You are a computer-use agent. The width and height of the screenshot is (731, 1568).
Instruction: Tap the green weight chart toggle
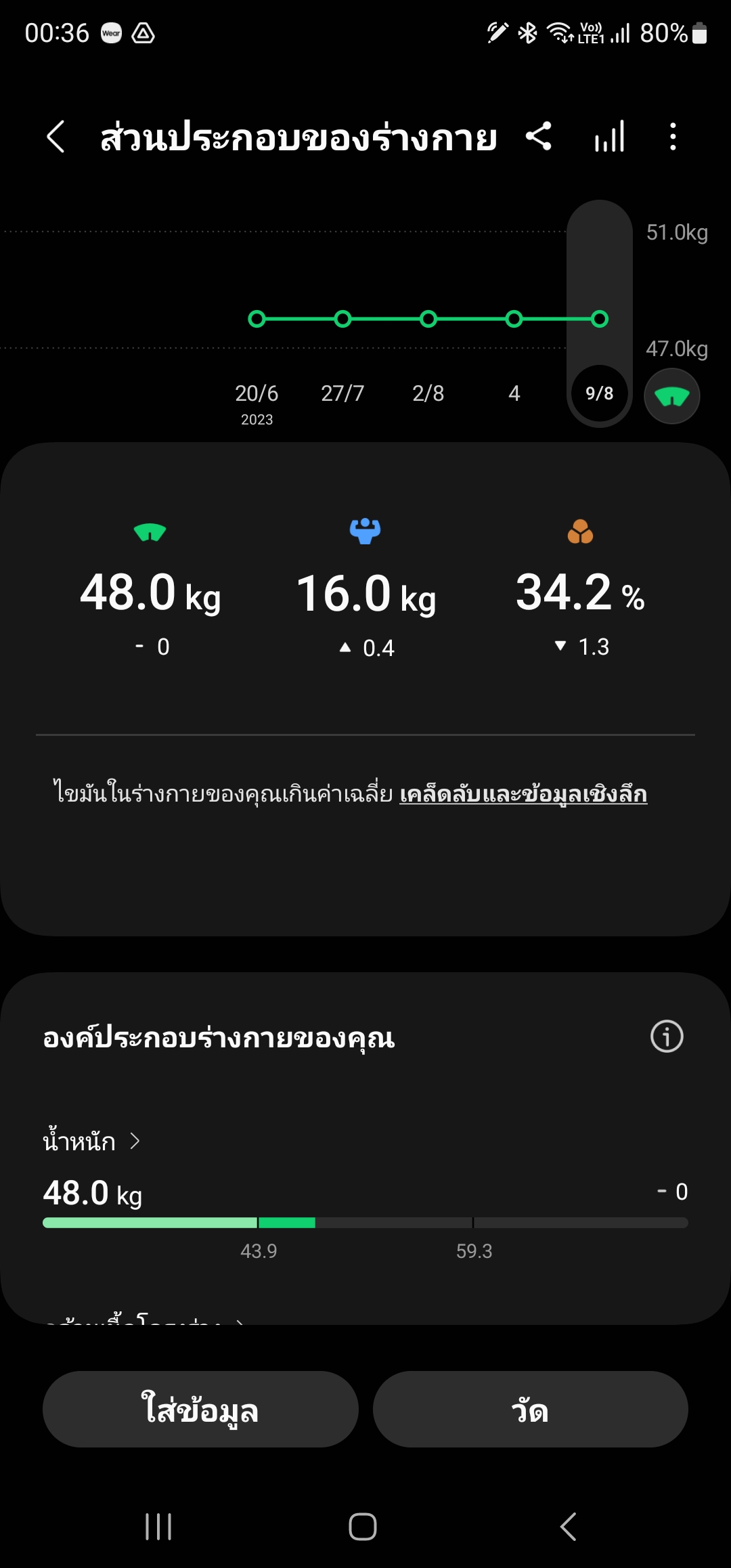point(671,396)
